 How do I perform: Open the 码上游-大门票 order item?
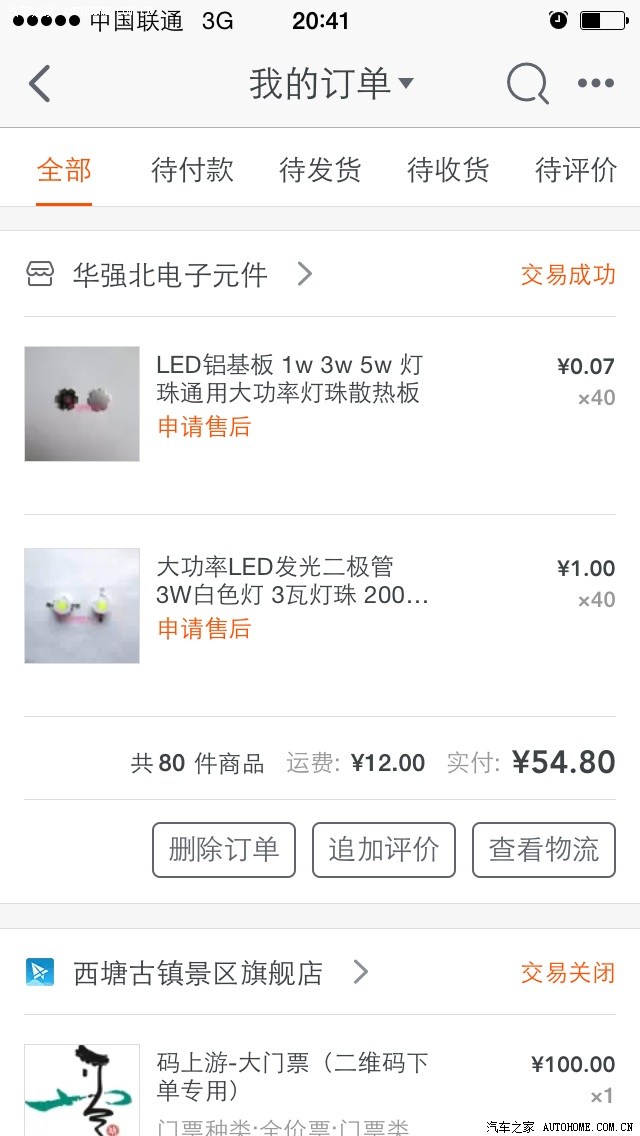pyautogui.click(x=292, y=1077)
